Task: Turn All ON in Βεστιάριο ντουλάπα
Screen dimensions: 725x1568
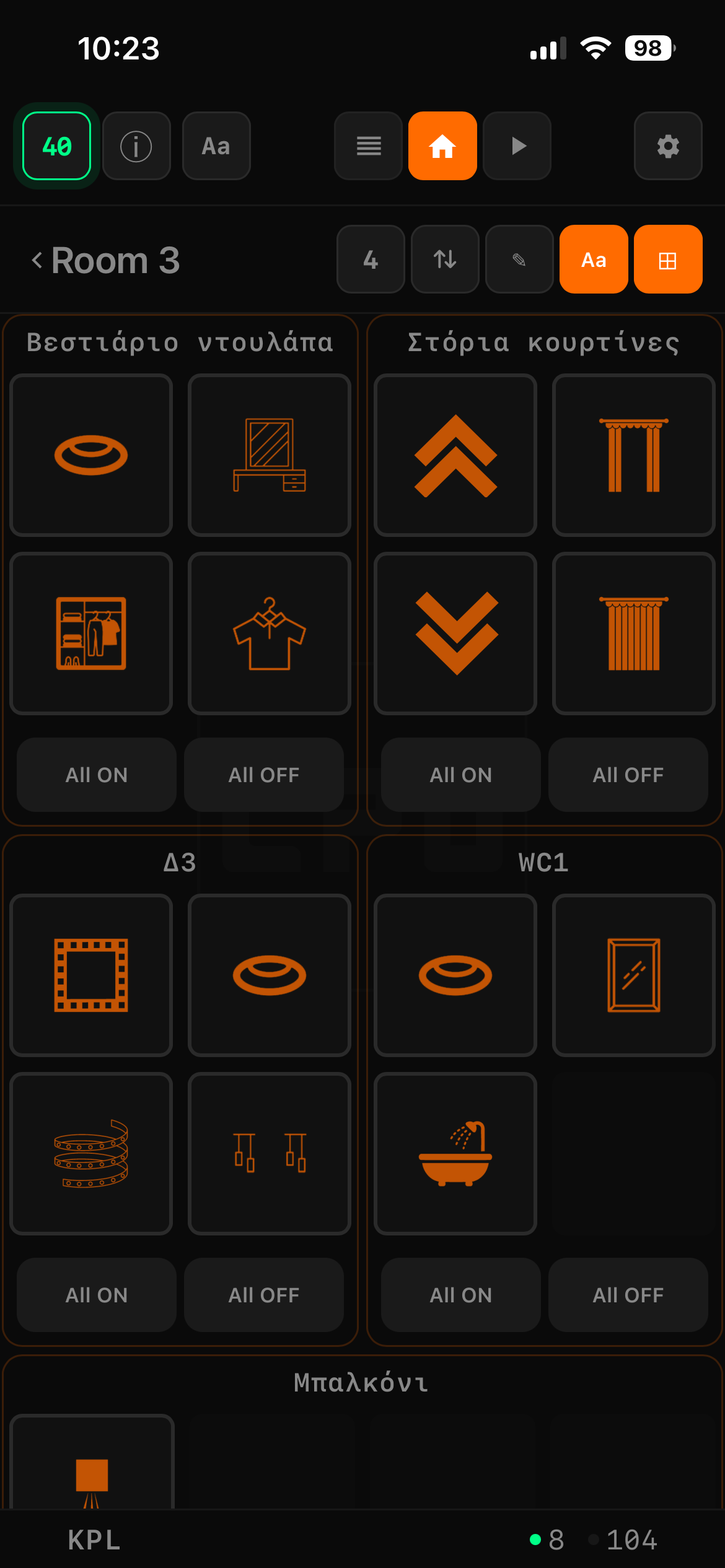Action: click(x=97, y=775)
